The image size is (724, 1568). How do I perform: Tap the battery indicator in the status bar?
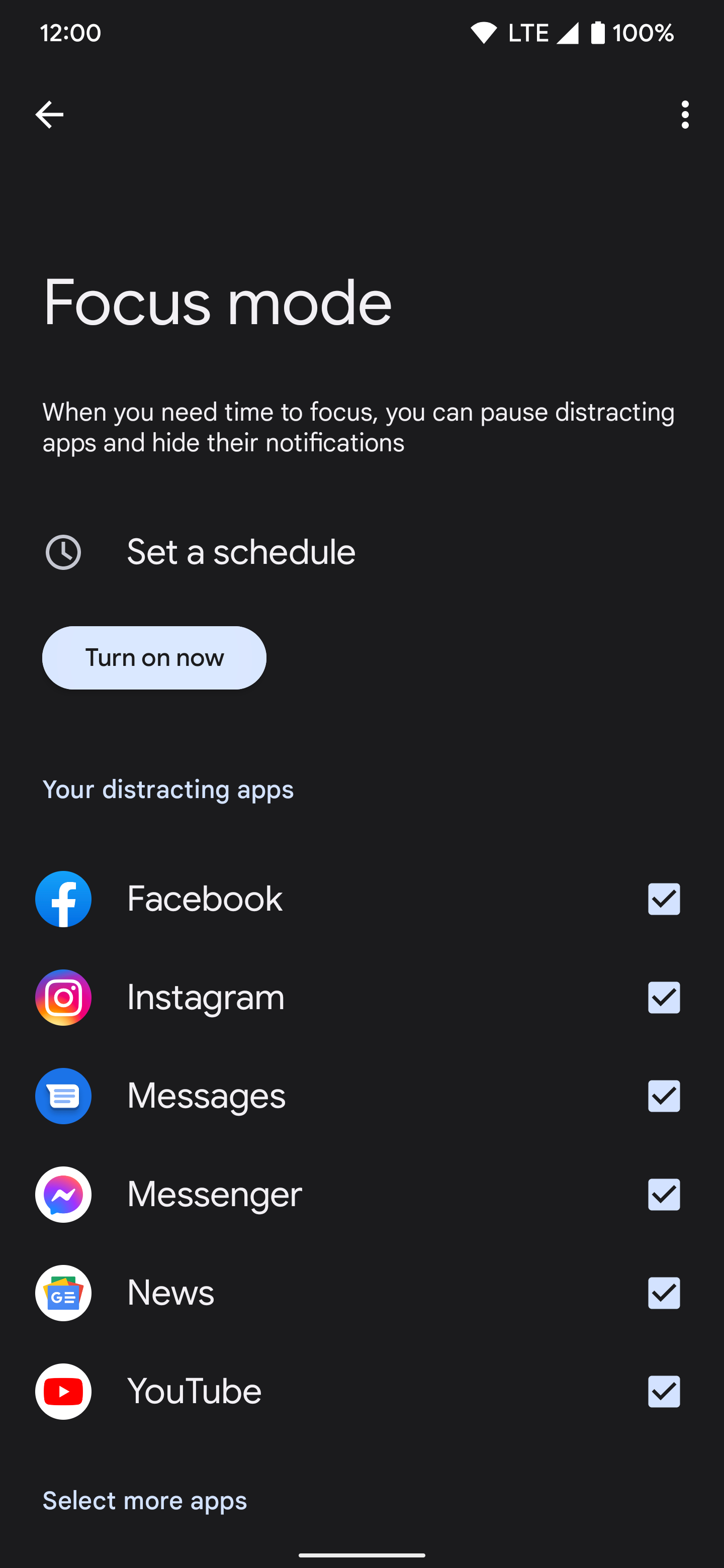597,33
